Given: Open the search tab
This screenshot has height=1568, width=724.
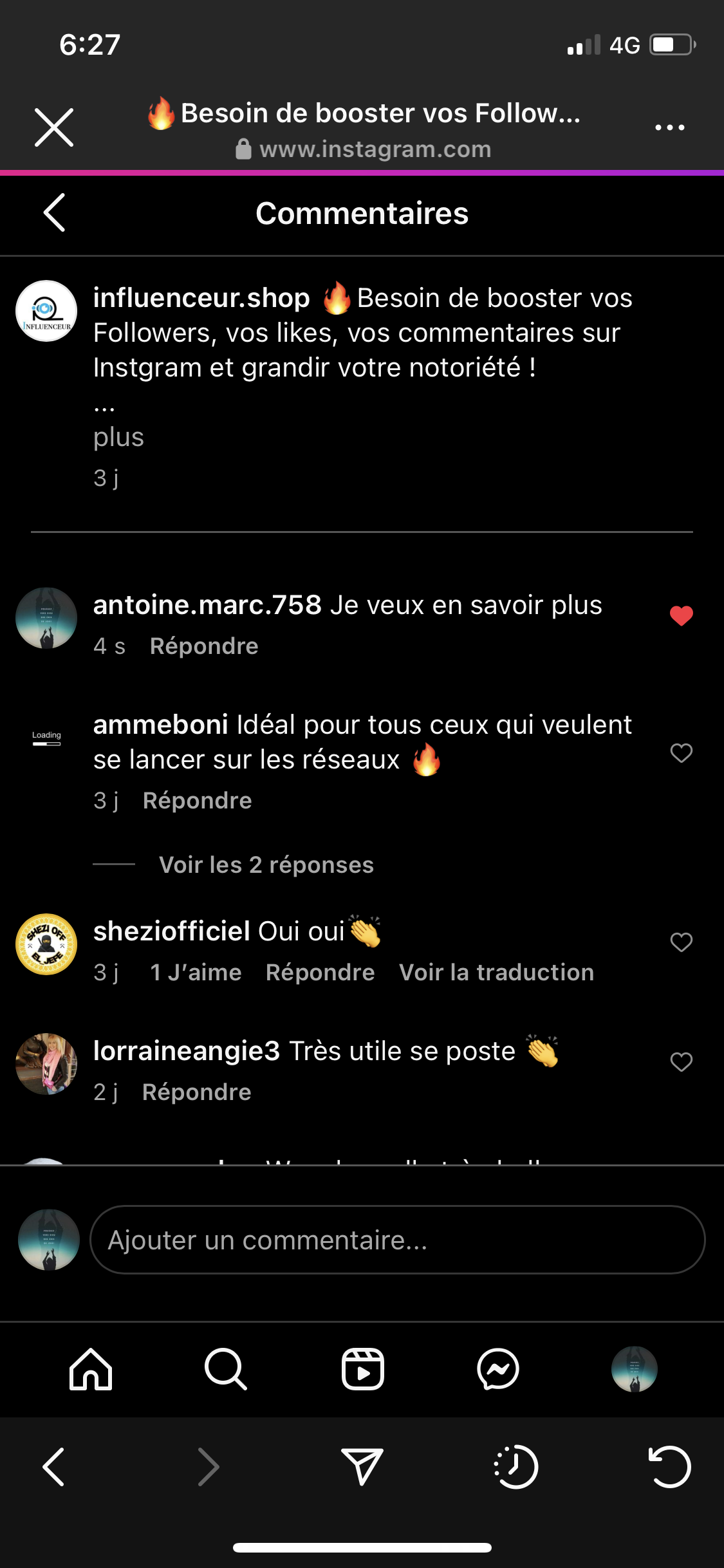Looking at the screenshot, I should [x=226, y=1369].
